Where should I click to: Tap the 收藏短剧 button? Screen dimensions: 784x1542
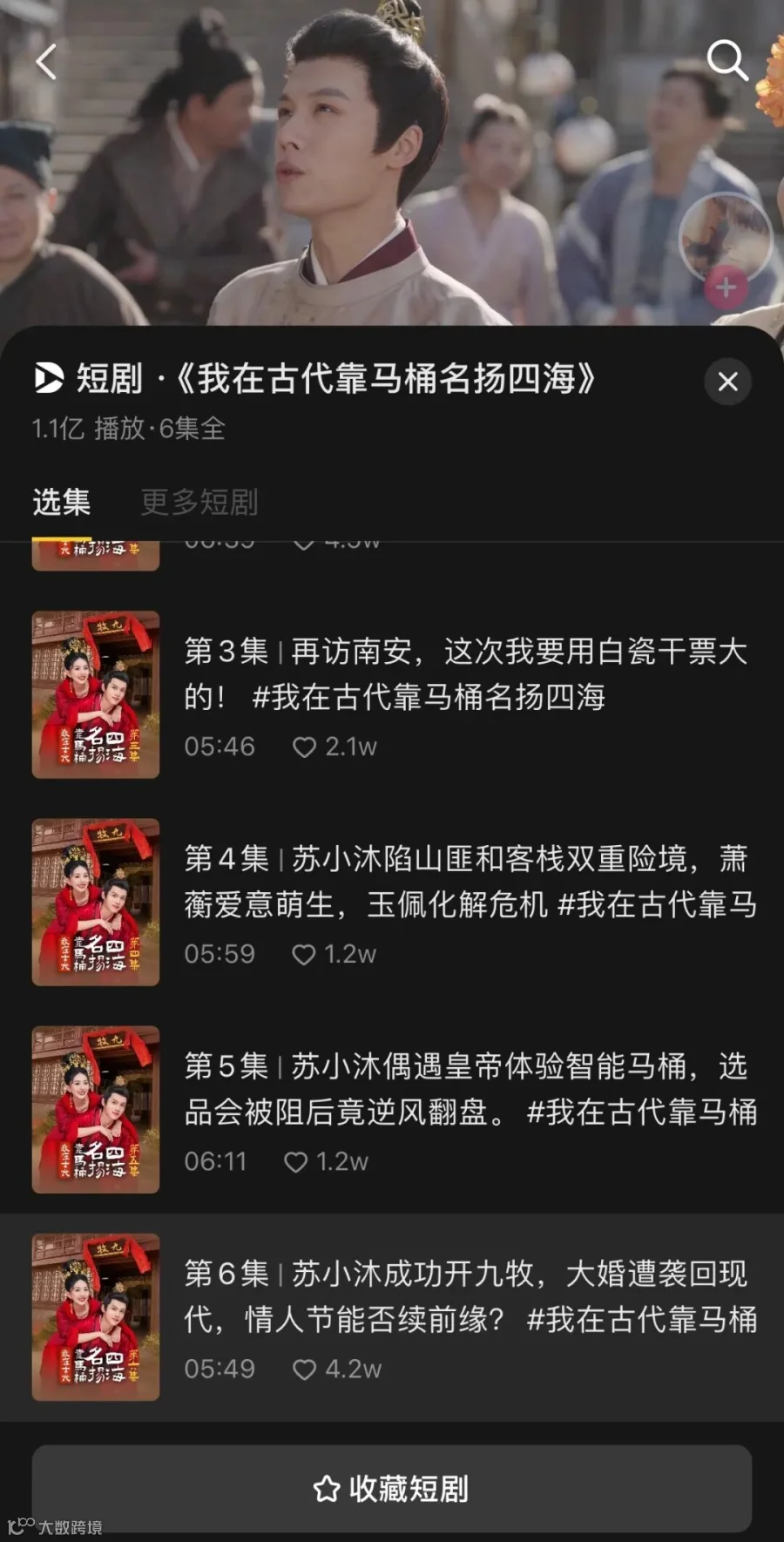click(x=392, y=1488)
